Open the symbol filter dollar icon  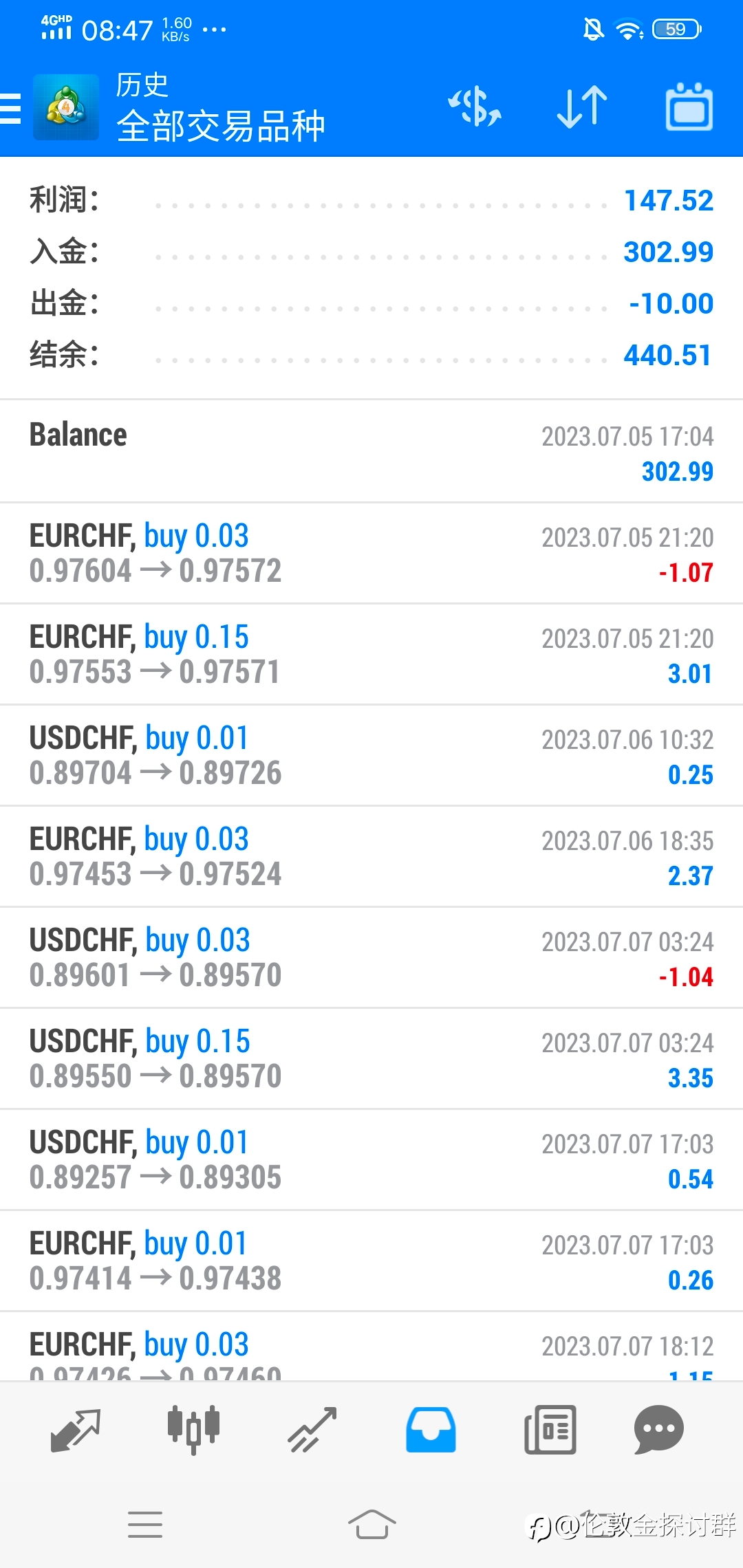tap(475, 107)
